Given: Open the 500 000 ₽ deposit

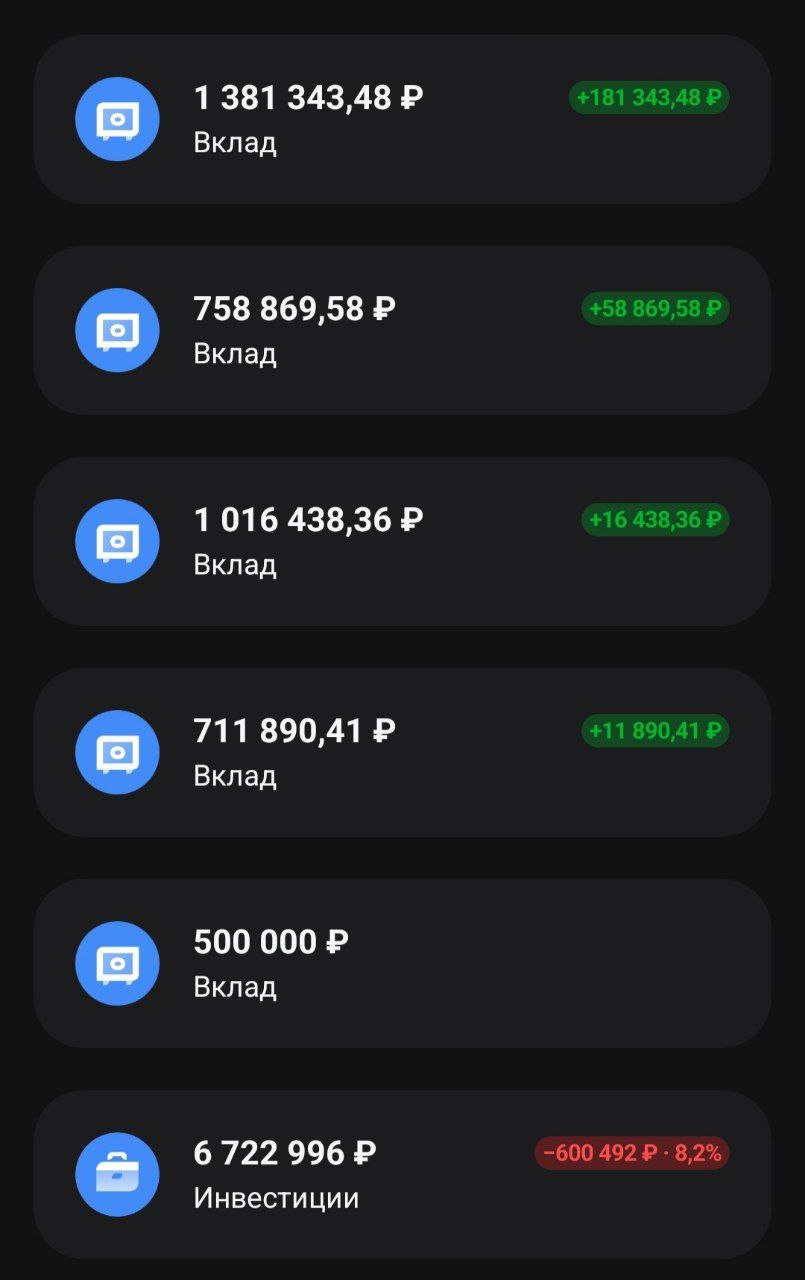Looking at the screenshot, I should [x=402, y=963].
